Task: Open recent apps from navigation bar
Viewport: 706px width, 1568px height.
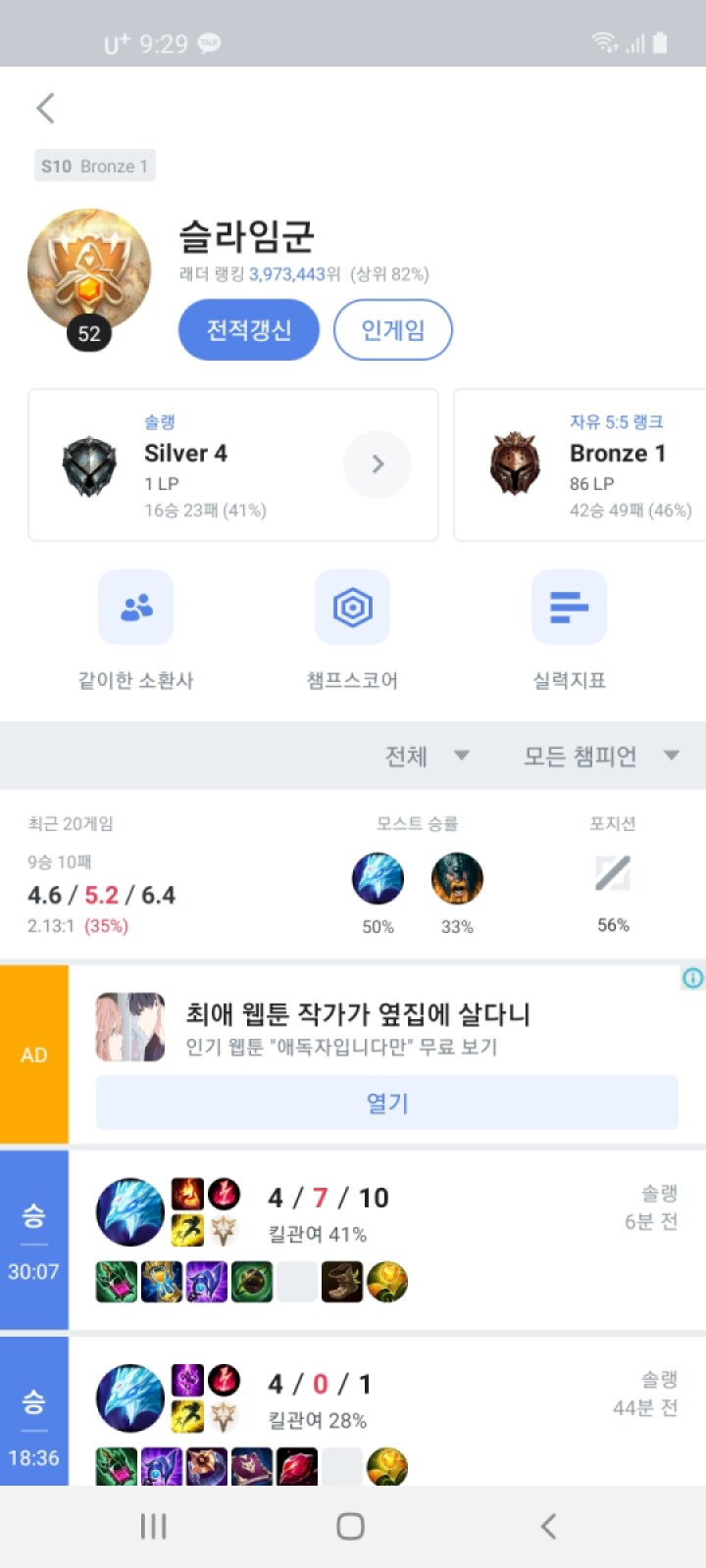Action: [x=153, y=1526]
